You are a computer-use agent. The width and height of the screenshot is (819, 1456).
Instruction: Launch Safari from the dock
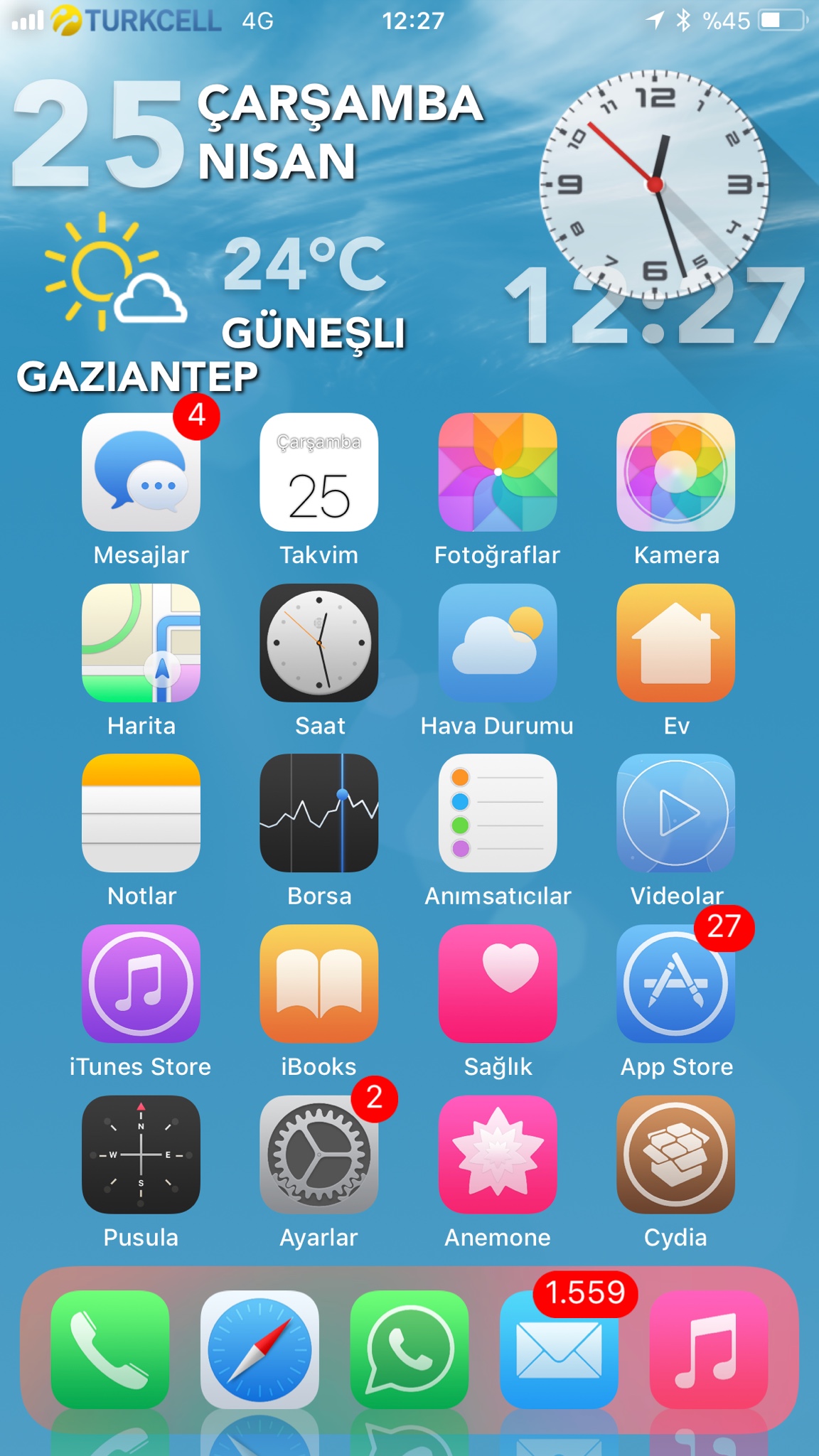click(x=259, y=1349)
